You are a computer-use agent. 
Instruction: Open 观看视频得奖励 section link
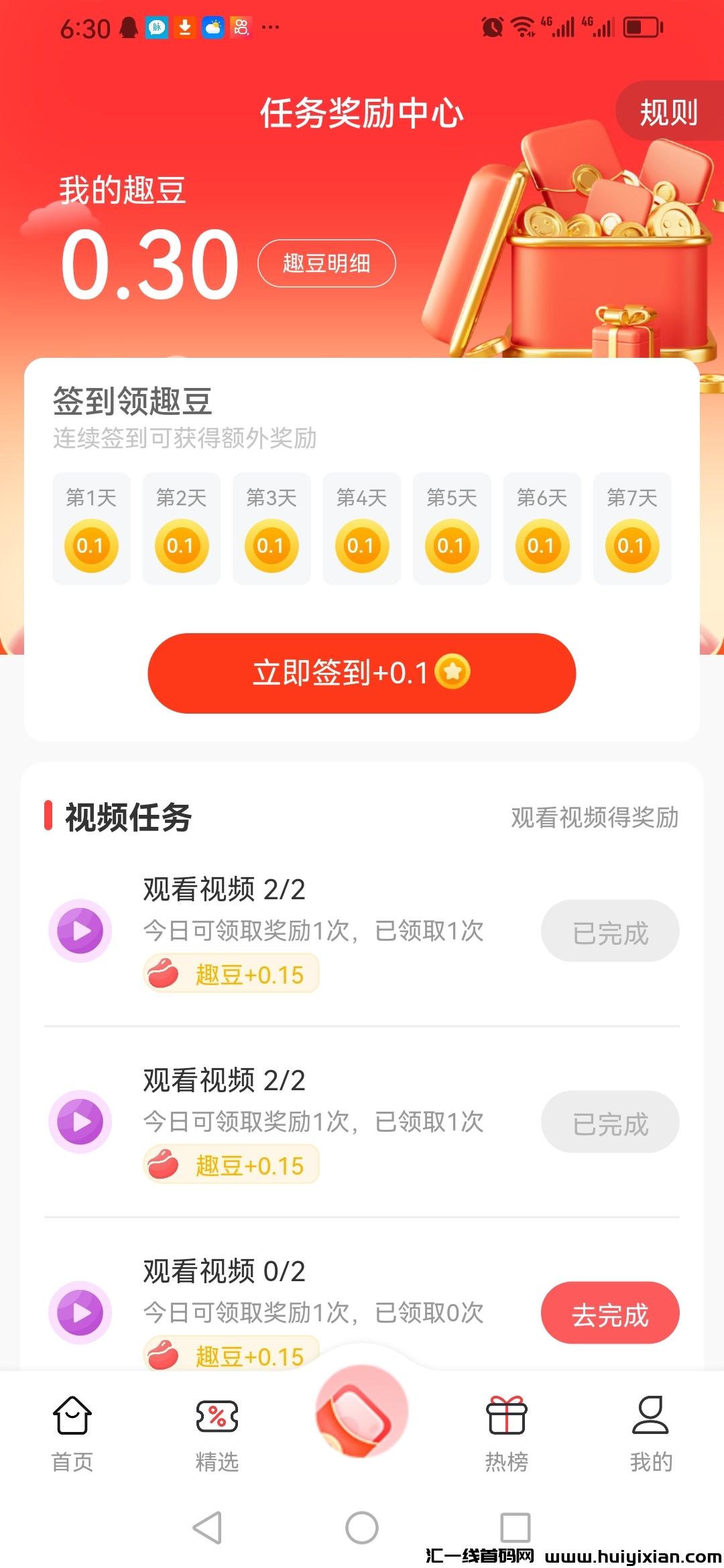point(595,818)
